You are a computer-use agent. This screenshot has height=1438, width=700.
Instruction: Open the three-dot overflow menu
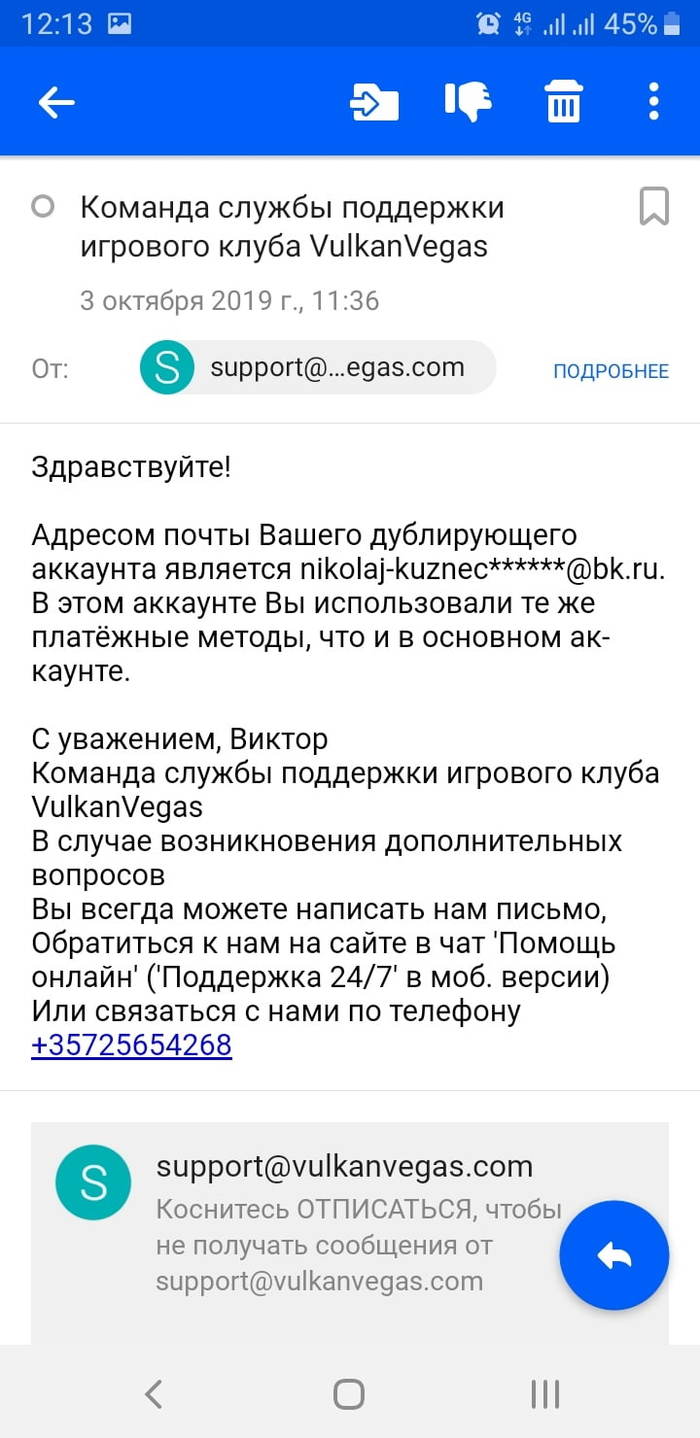654,101
